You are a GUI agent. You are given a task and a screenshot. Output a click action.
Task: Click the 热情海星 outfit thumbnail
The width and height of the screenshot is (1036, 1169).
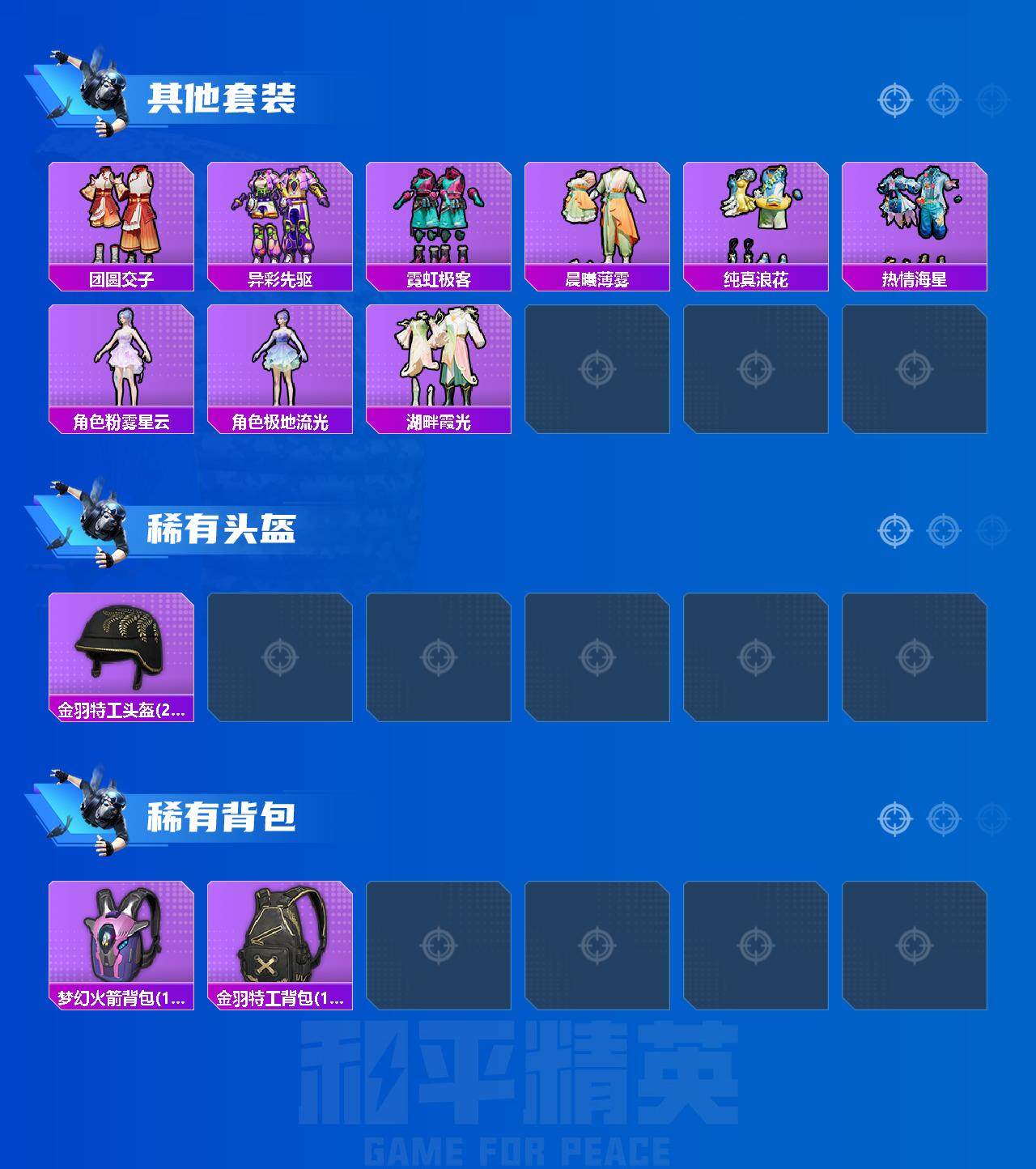[x=916, y=215]
